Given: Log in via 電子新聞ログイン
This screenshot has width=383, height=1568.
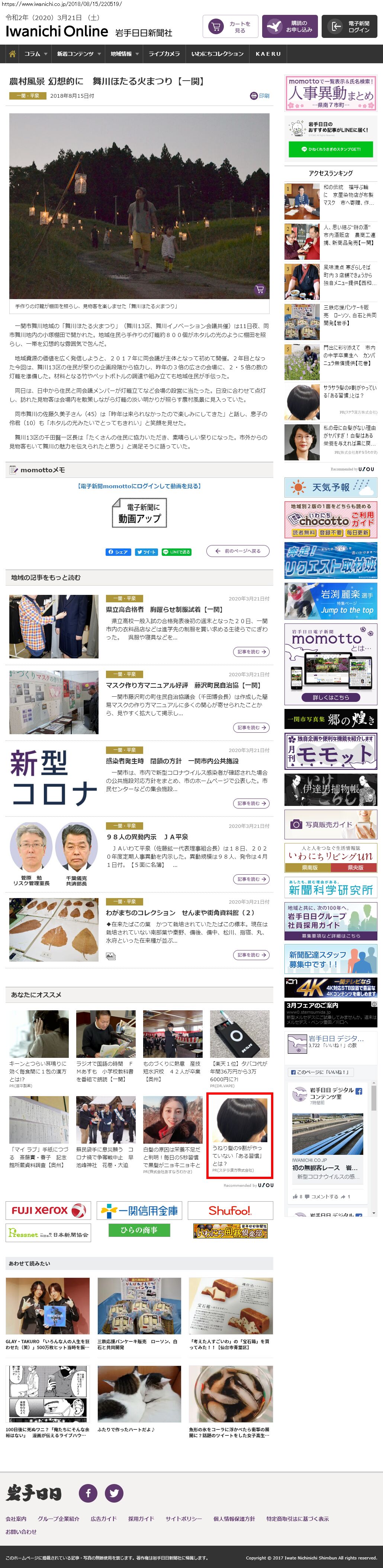Looking at the screenshot, I should coord(350,27).
